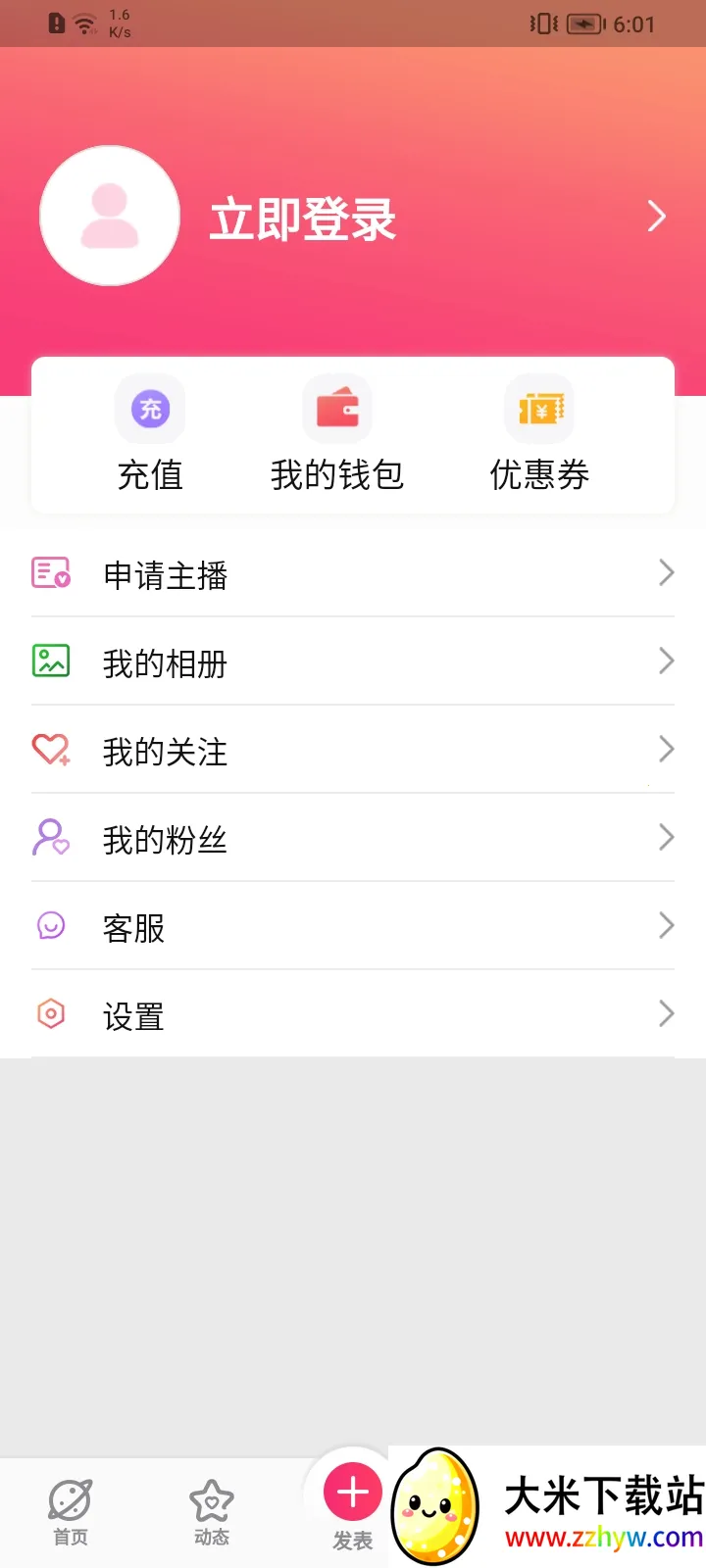Tap the yellow 优惠券 coupon ticket icon

click(x=539, y=409)
